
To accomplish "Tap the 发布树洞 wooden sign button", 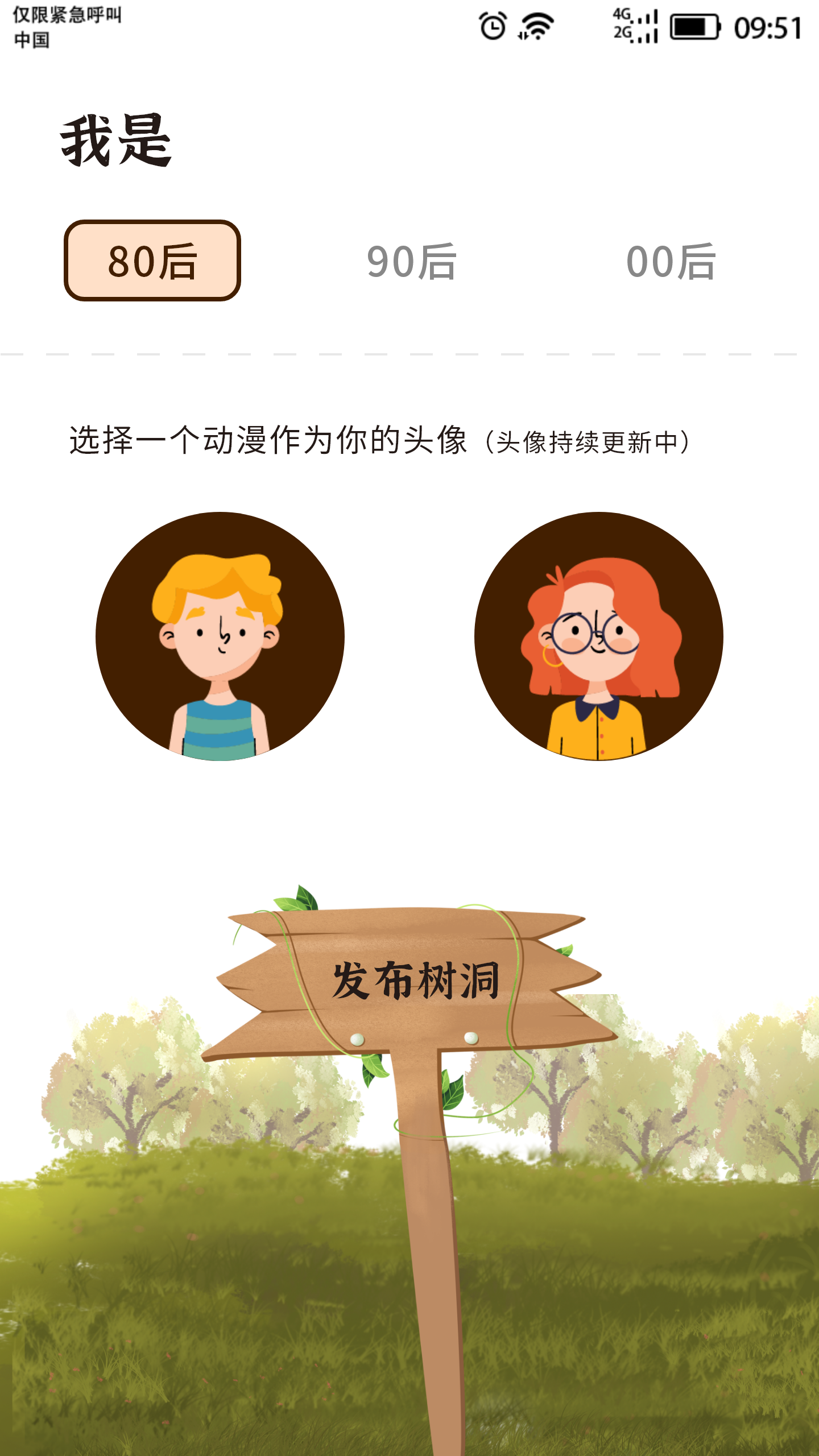I will tap(415, 981).
